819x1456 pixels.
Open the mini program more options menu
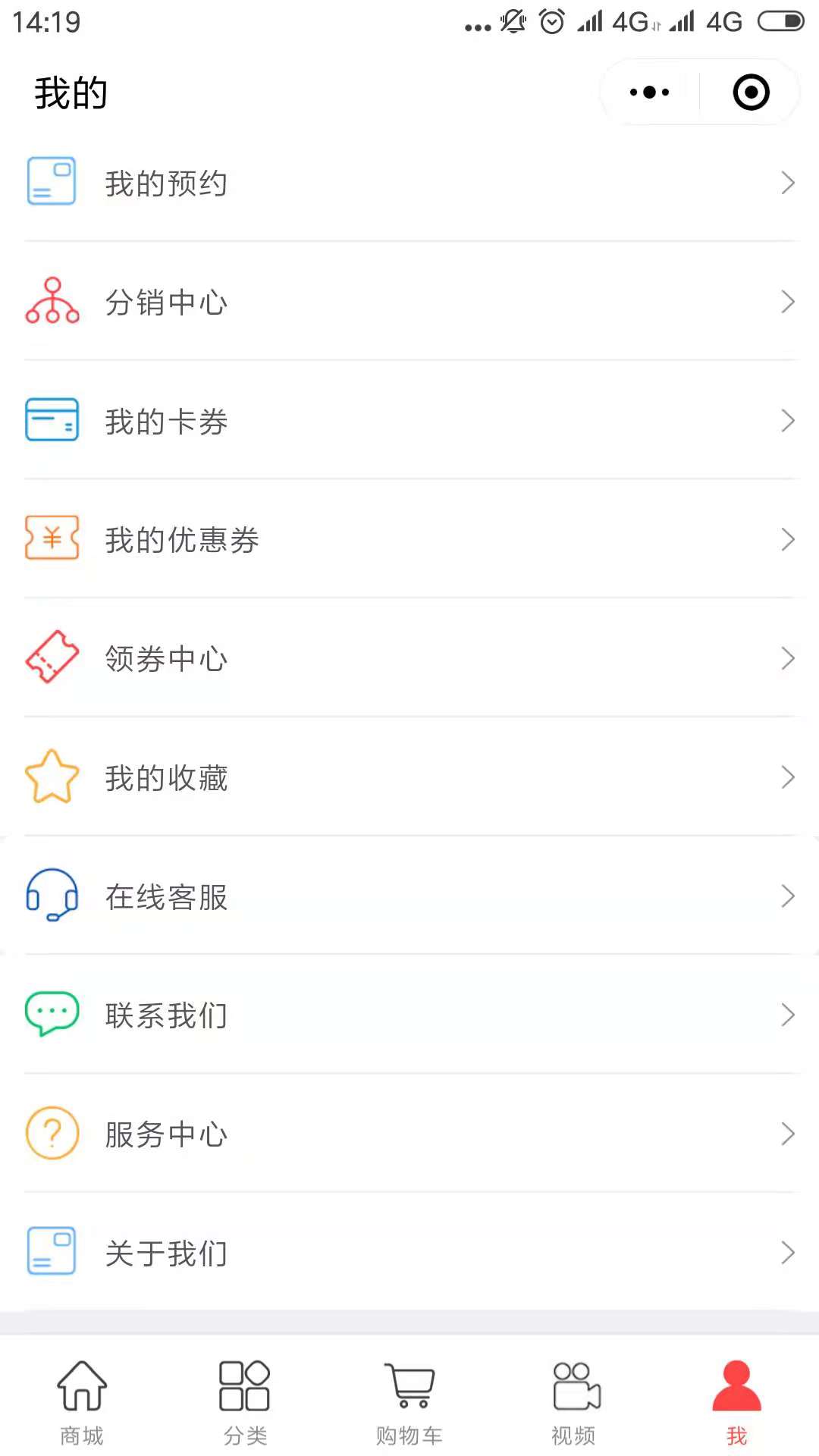[650, 93]
